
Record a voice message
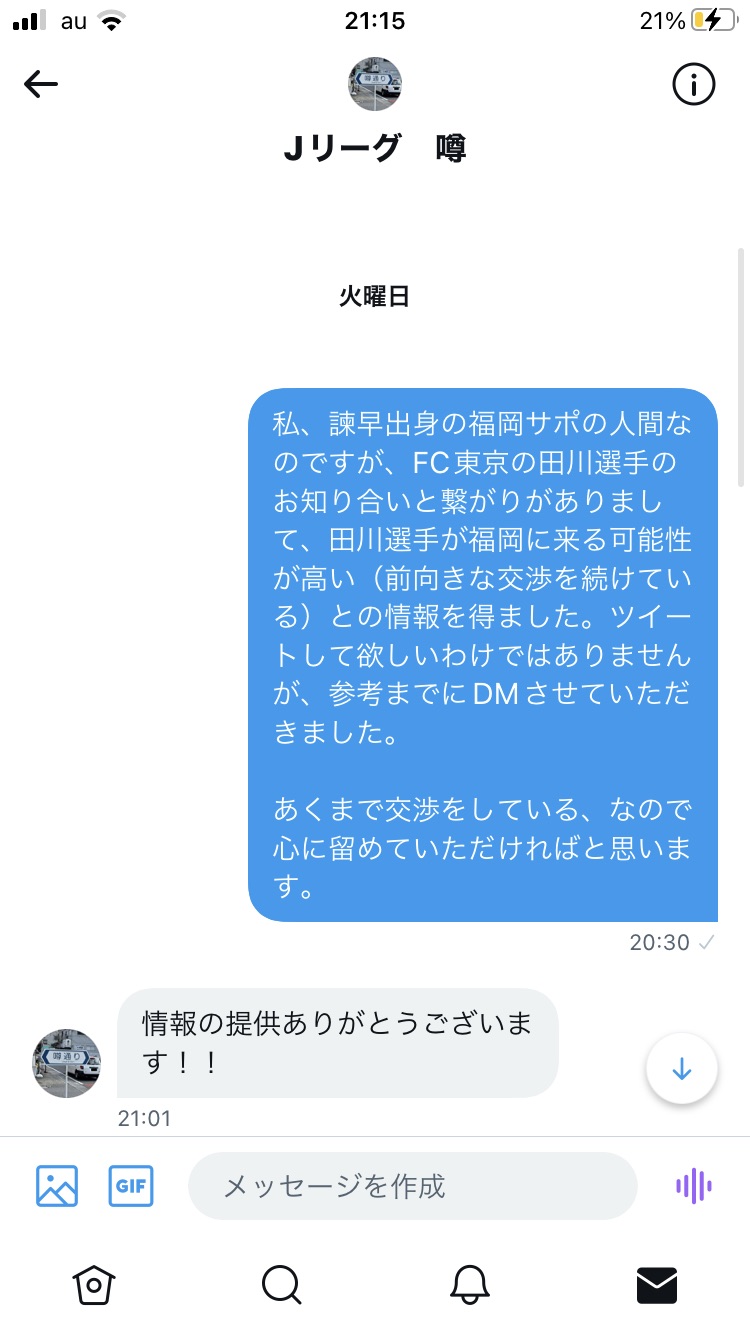tap(694, 1186)
